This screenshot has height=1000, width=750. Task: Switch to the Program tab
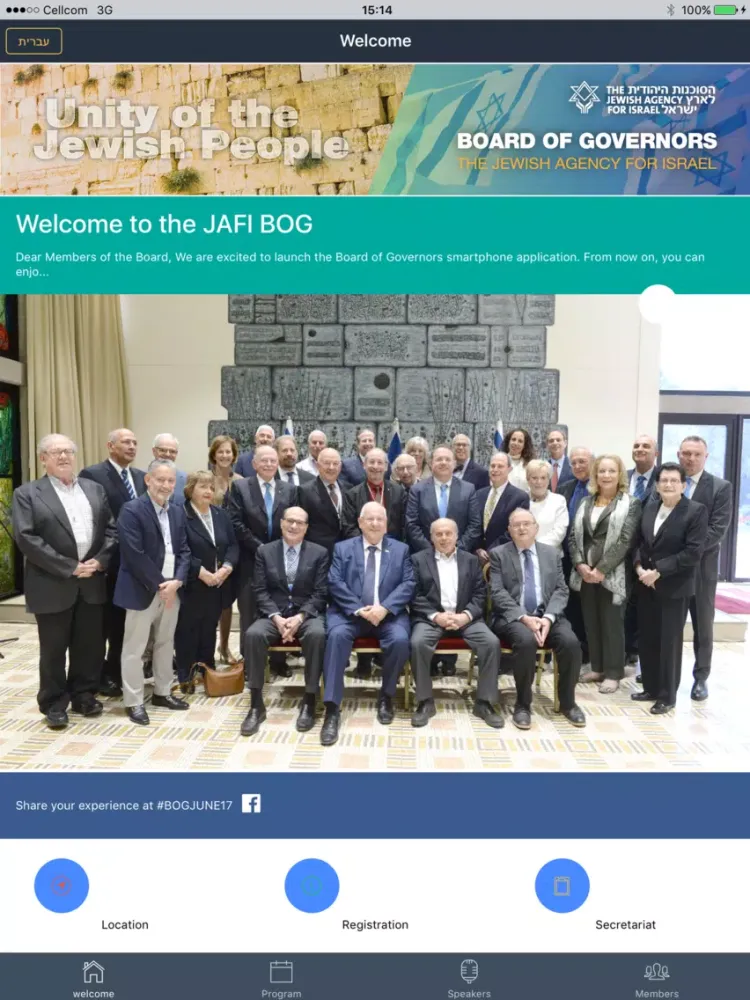(281, 978)
